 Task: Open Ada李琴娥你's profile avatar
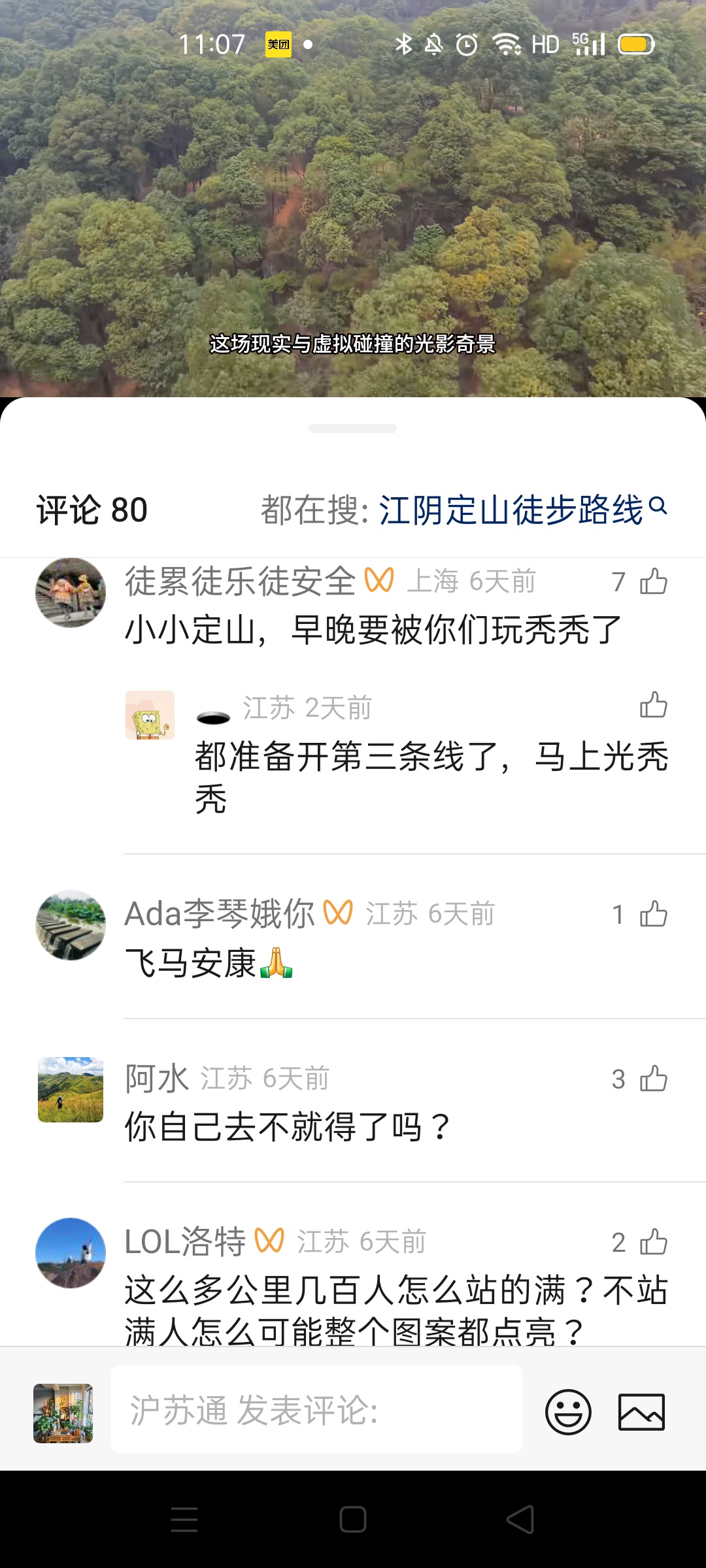point(71,925)
